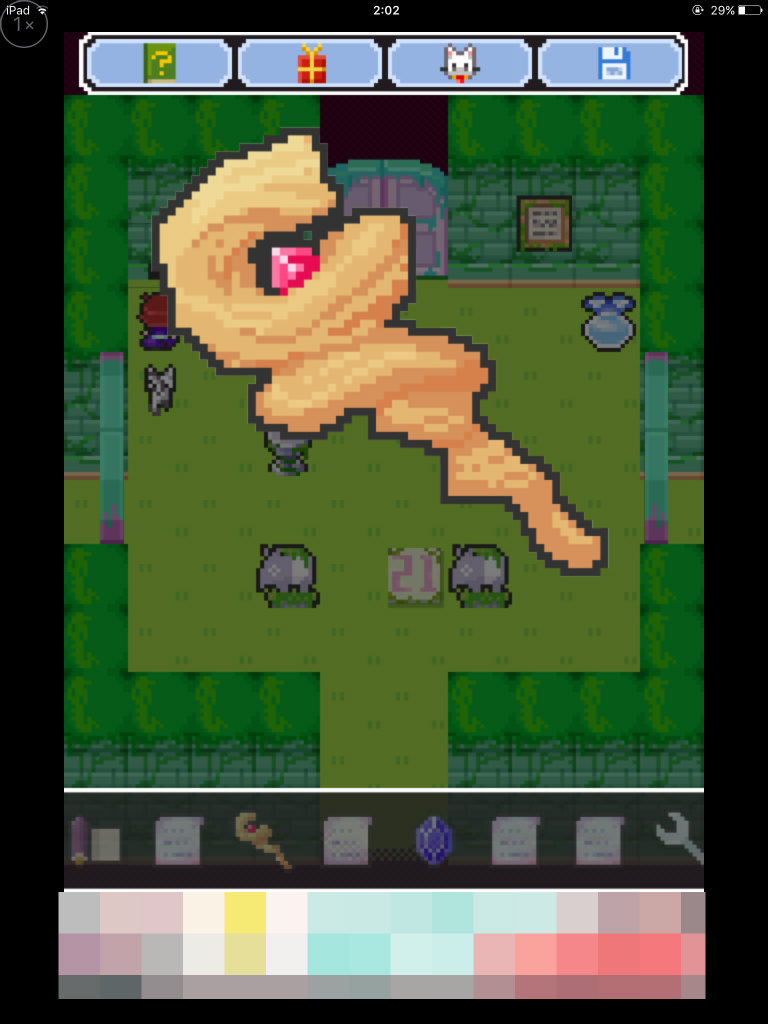Select the wooden staff inventory item
768x1024 pixels.
[x=263, y=840]
